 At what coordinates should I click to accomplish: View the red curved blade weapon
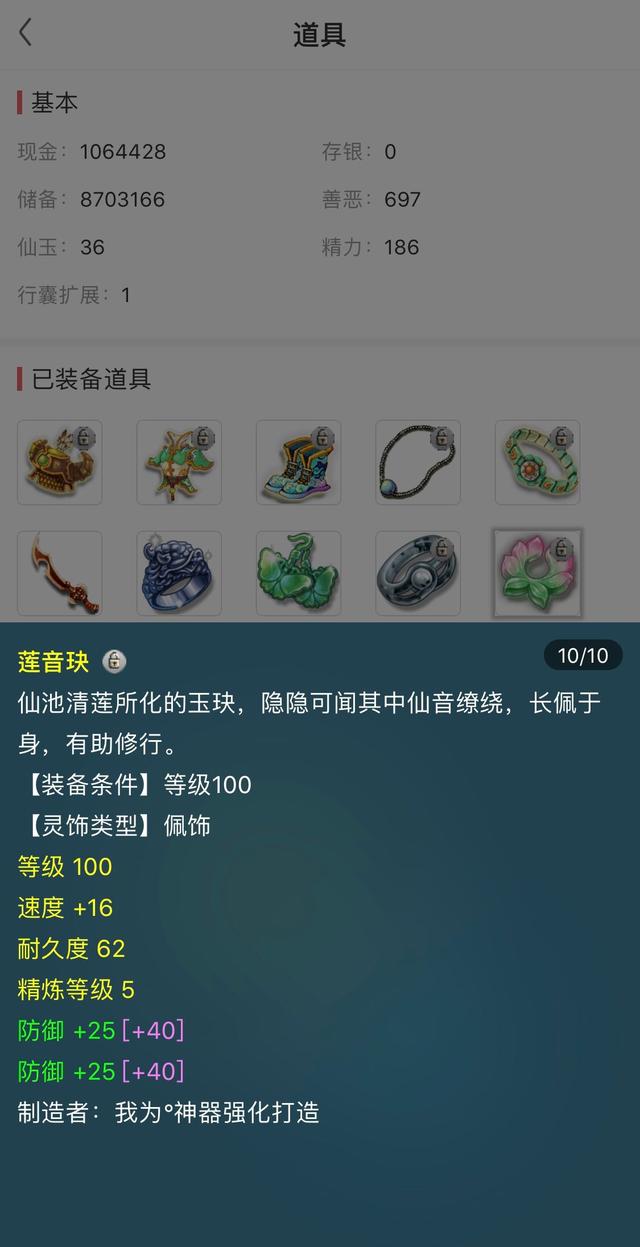[60, 573]
